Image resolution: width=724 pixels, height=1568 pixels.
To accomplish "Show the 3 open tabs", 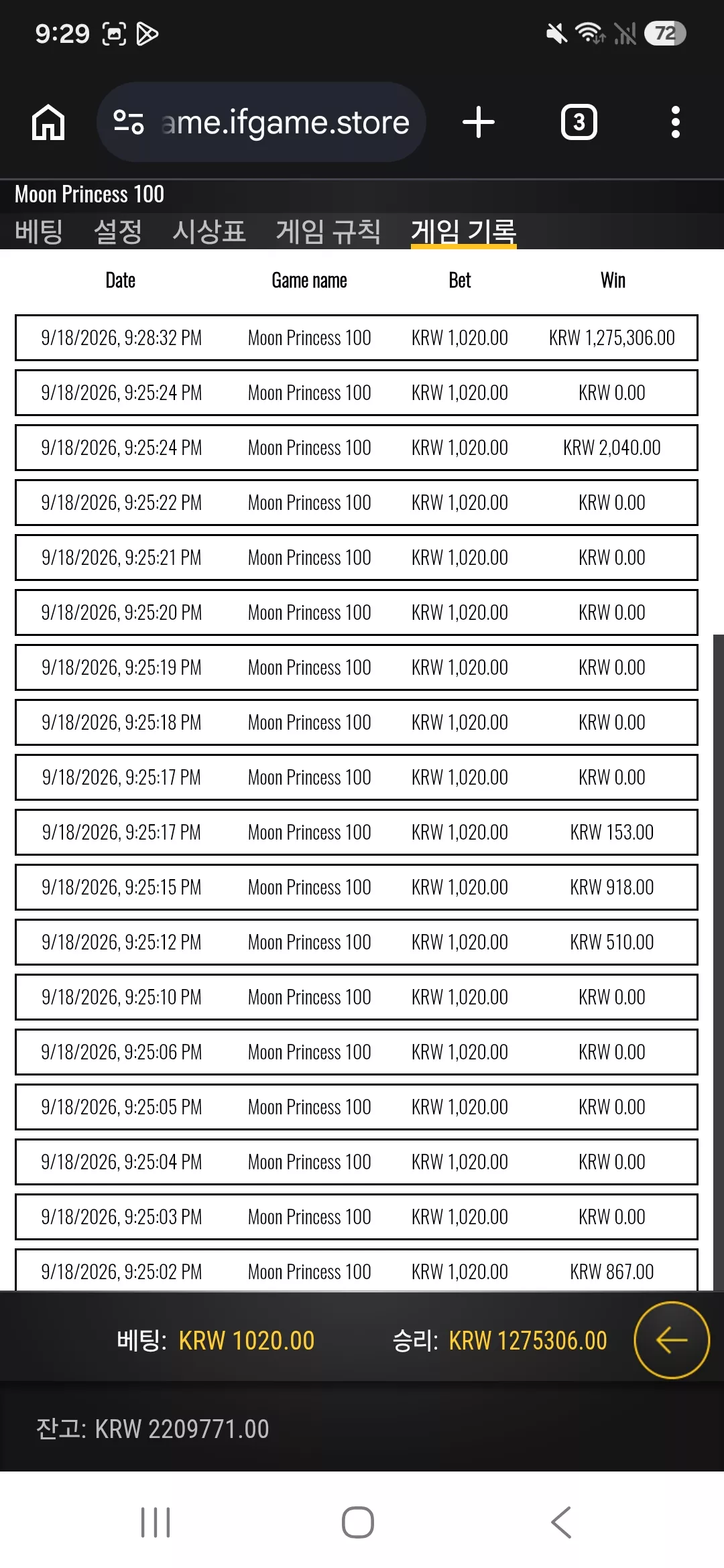I will (x=579, y=122).
